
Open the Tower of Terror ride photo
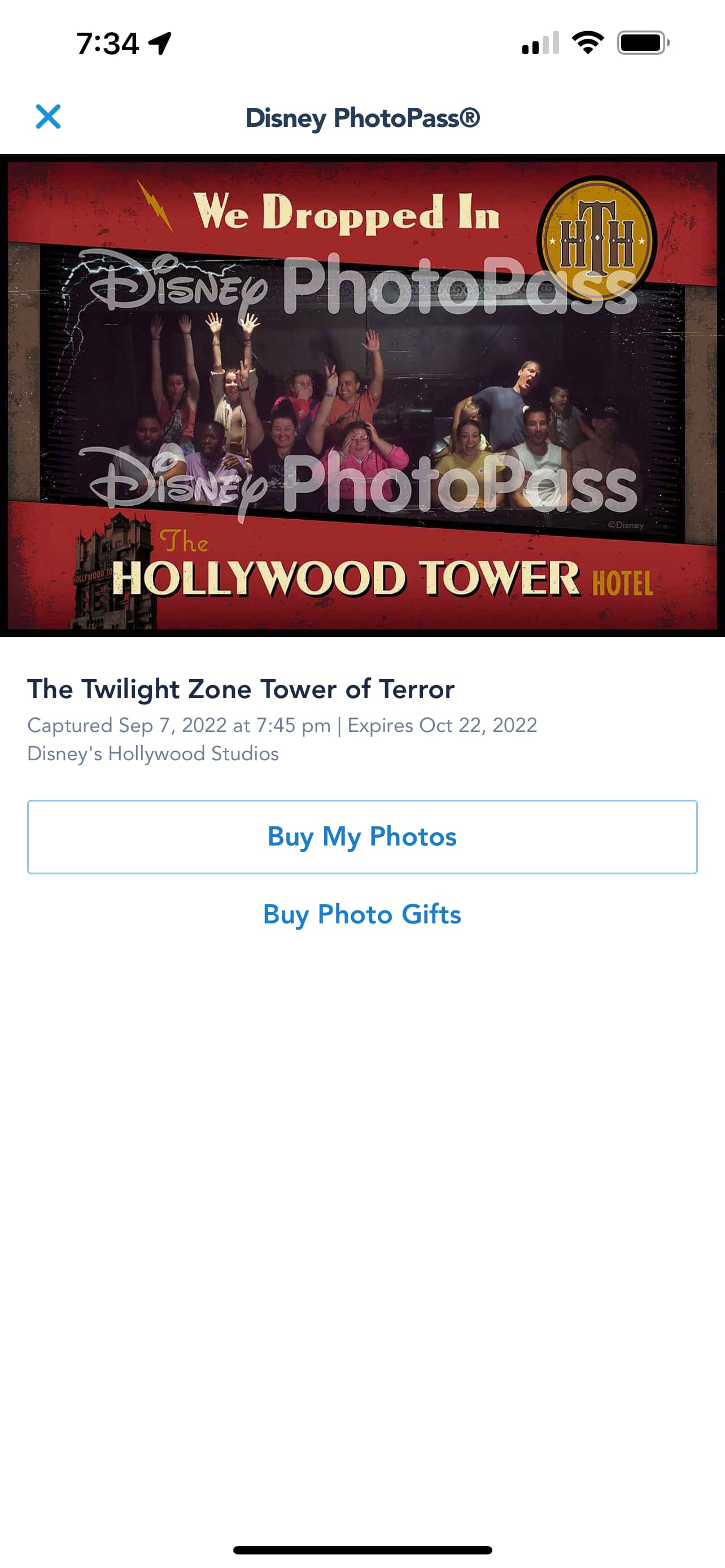point(362,396)
